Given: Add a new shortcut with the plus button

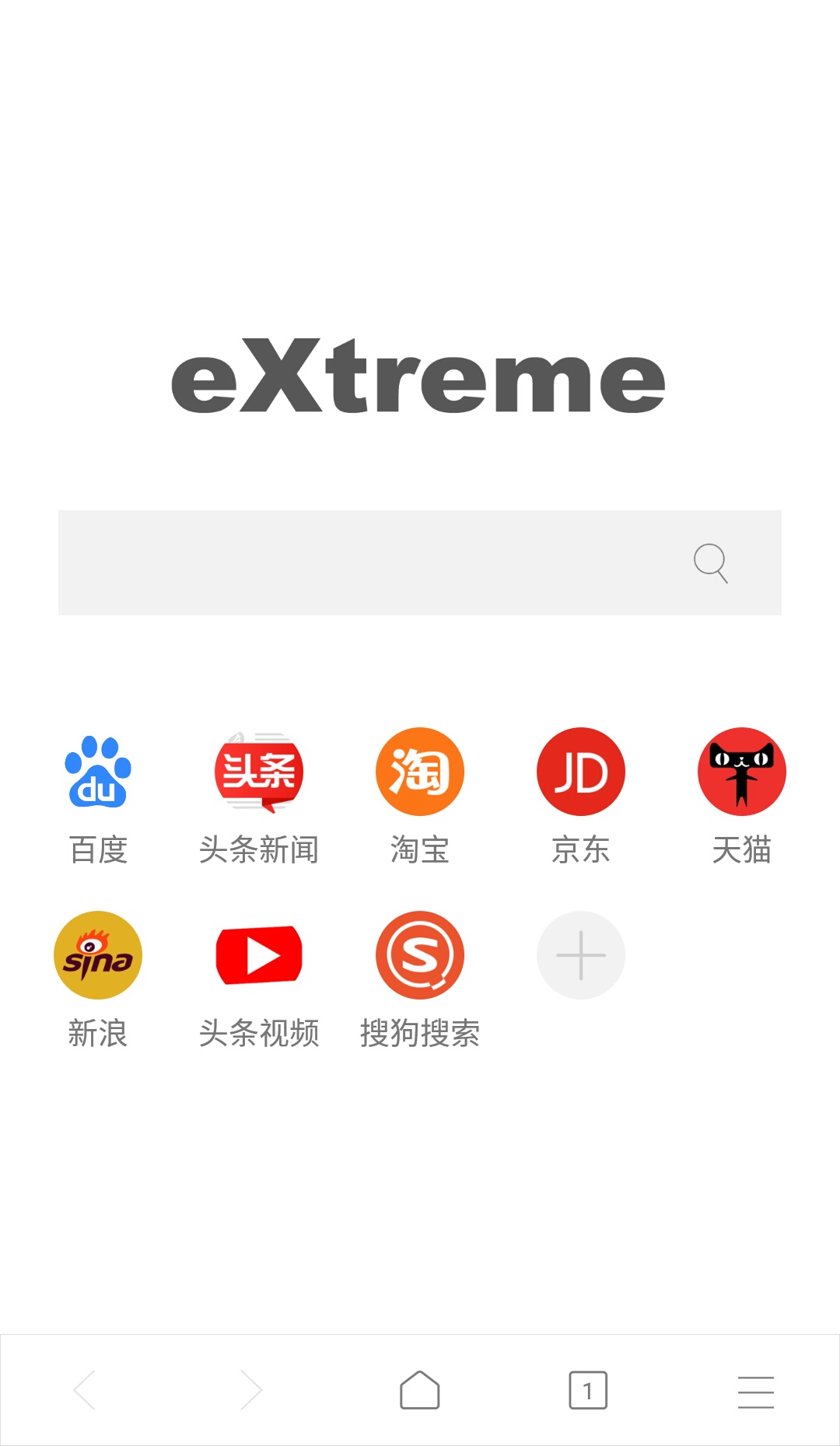Looking at the screenshot, I should point(581,956).
